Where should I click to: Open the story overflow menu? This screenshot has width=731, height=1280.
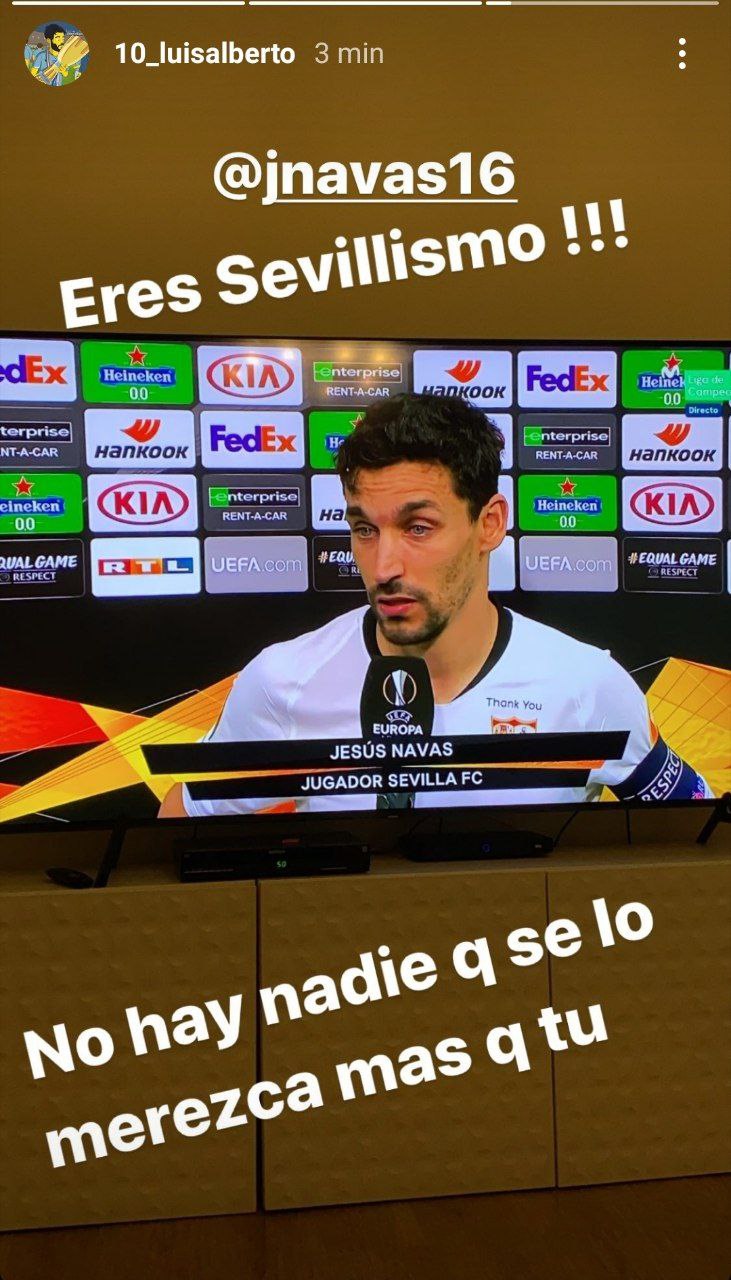tap(682, 54)
